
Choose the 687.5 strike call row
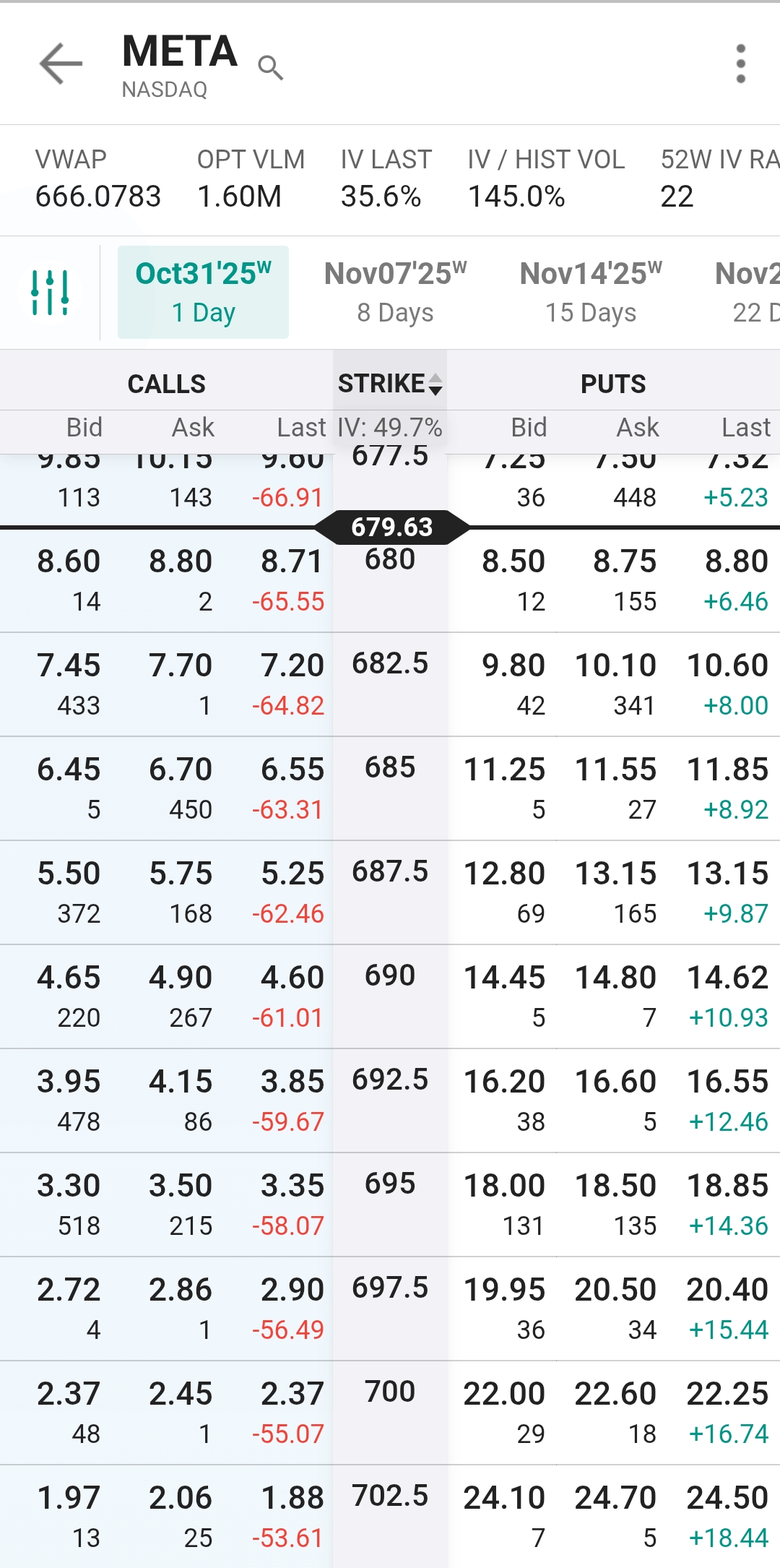point(166,892)
